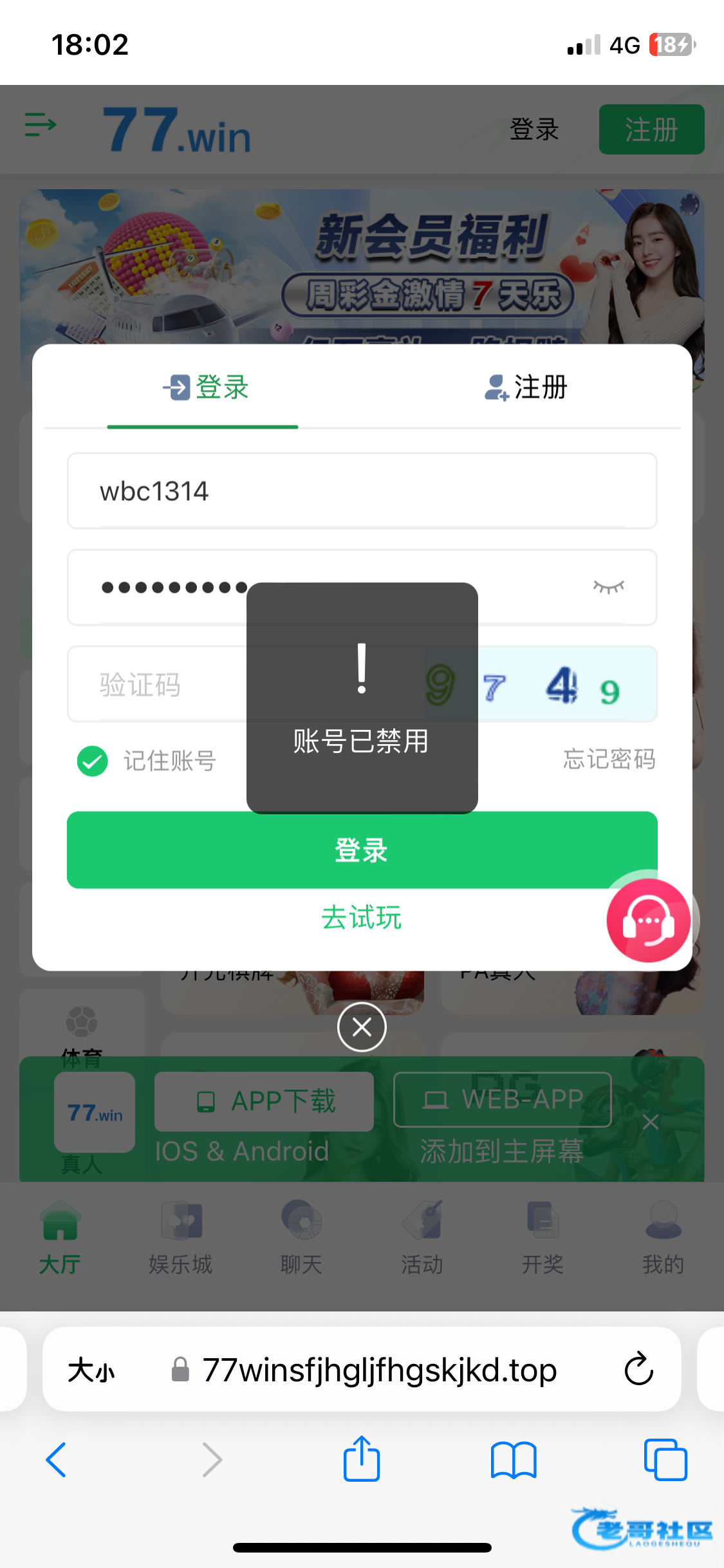724x1568 pixels.
Task: Select the 登录 tab in the dialog
Action: tap(206, 387)
